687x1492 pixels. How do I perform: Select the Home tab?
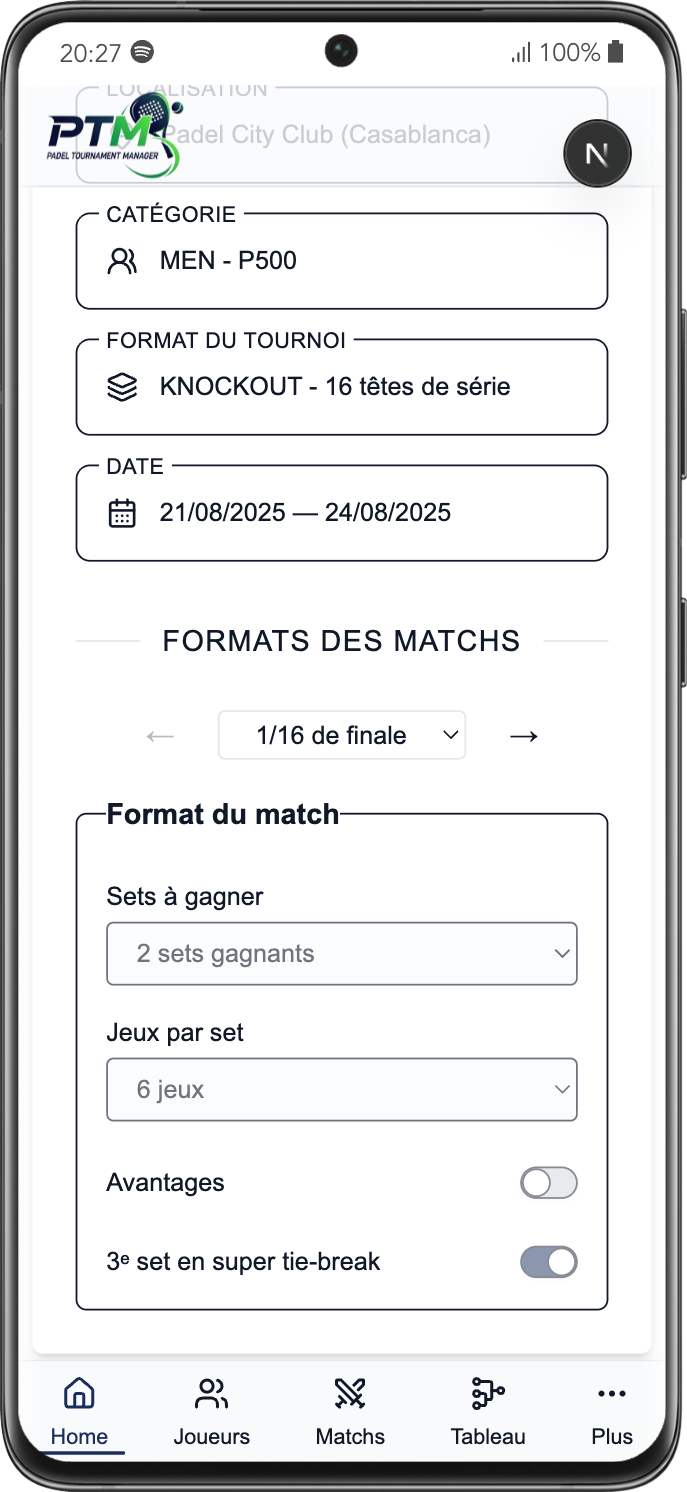click(79, 1411)
